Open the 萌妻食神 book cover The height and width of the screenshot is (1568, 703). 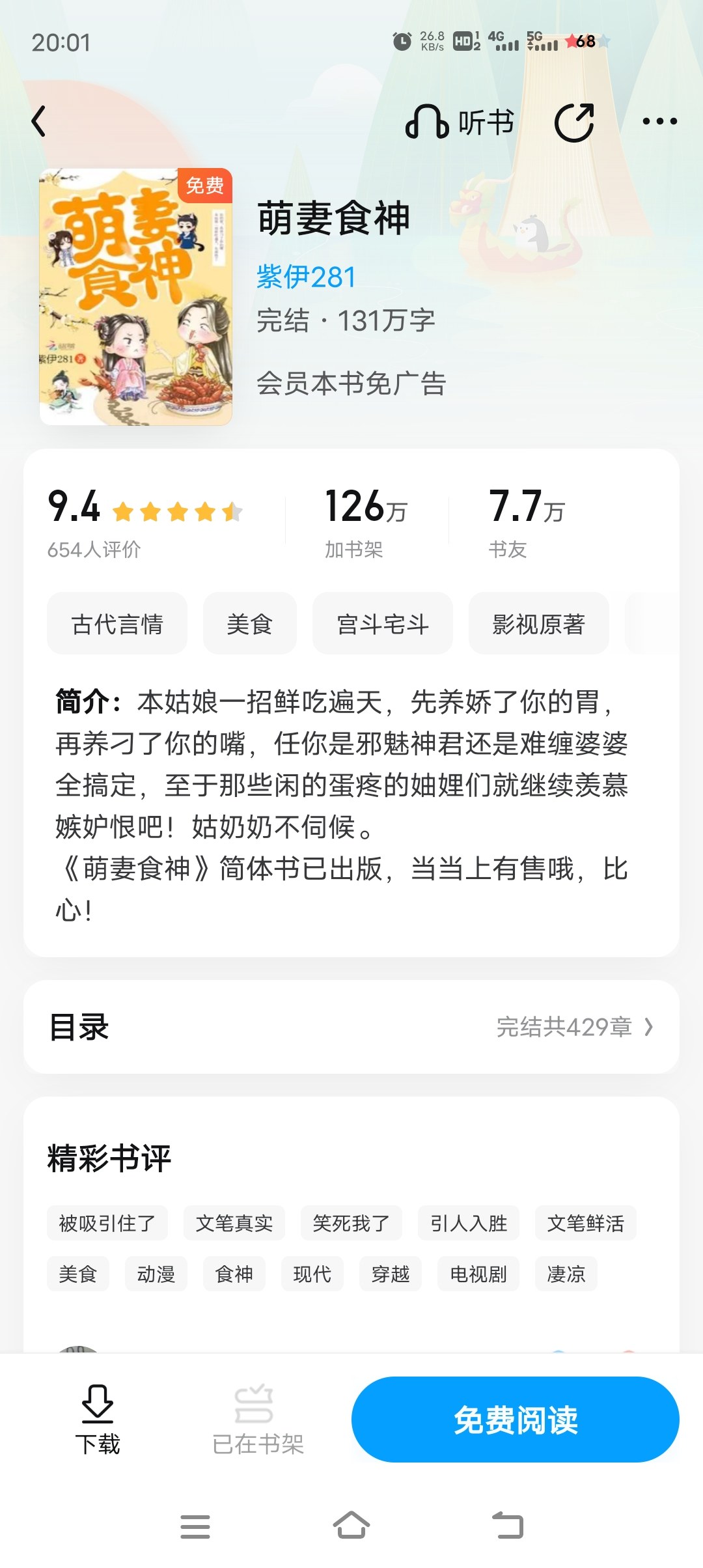click(x=136, y=297)
